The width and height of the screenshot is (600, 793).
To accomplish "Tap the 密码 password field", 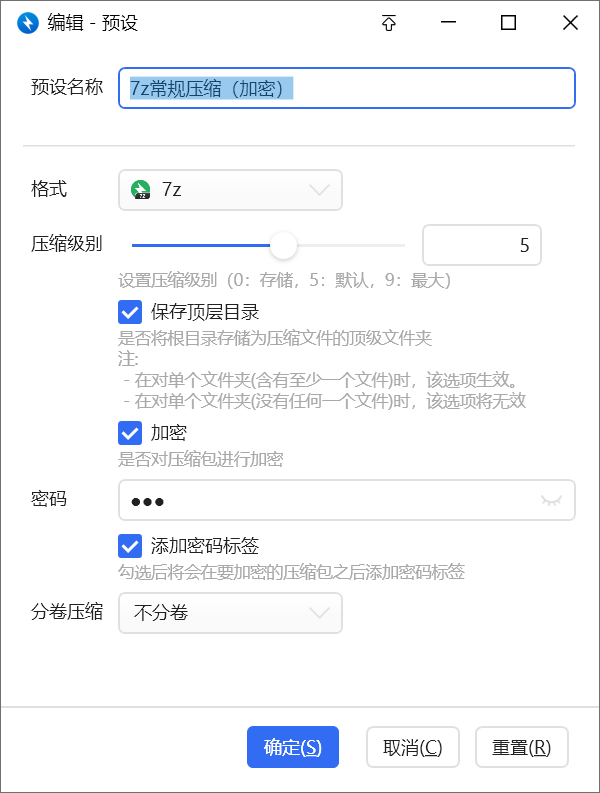I will pos(330,501).
